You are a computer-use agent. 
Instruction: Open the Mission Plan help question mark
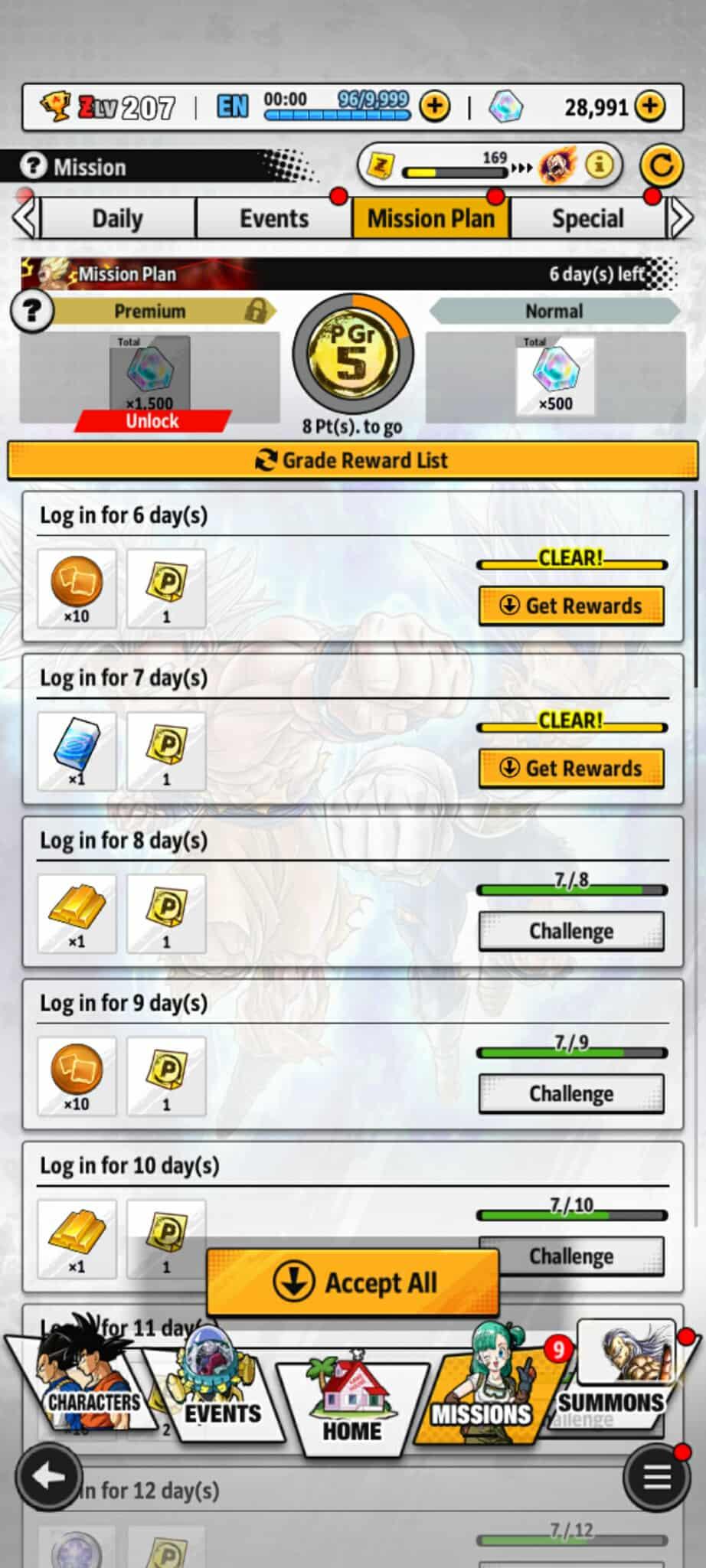[x=31, y=312]
